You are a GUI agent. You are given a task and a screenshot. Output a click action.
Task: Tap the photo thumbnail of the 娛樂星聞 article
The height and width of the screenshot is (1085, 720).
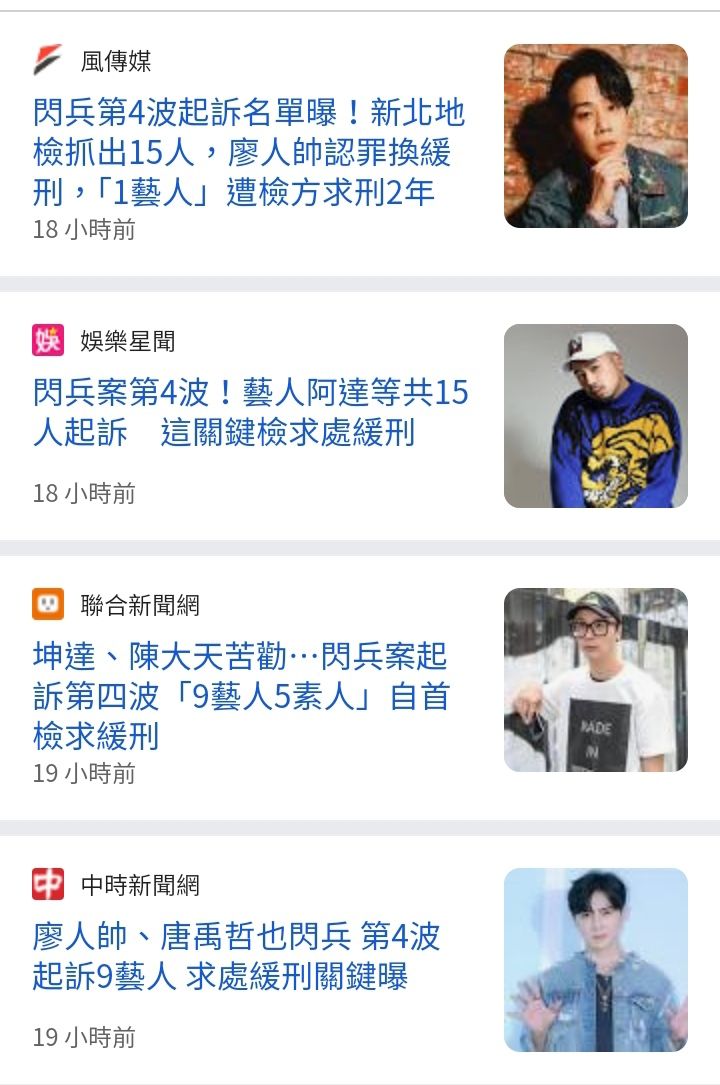[x=595, y=416]
